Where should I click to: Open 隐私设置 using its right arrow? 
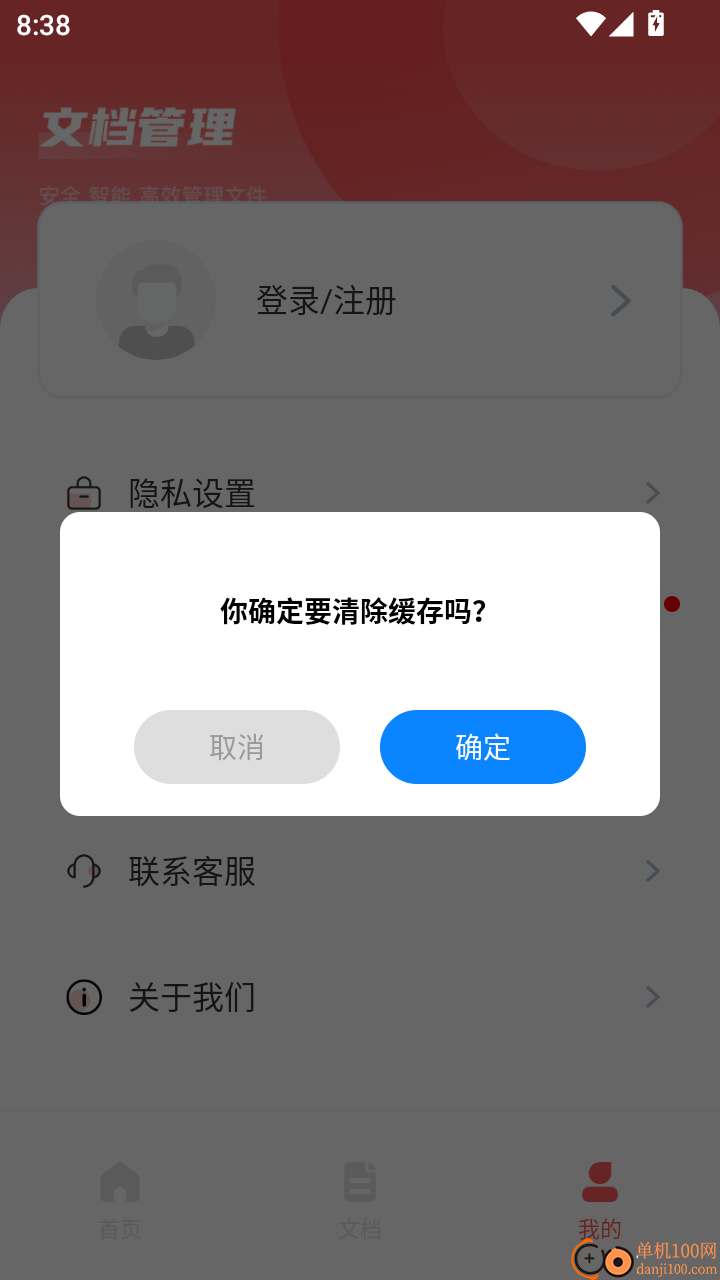click(652, 493)
